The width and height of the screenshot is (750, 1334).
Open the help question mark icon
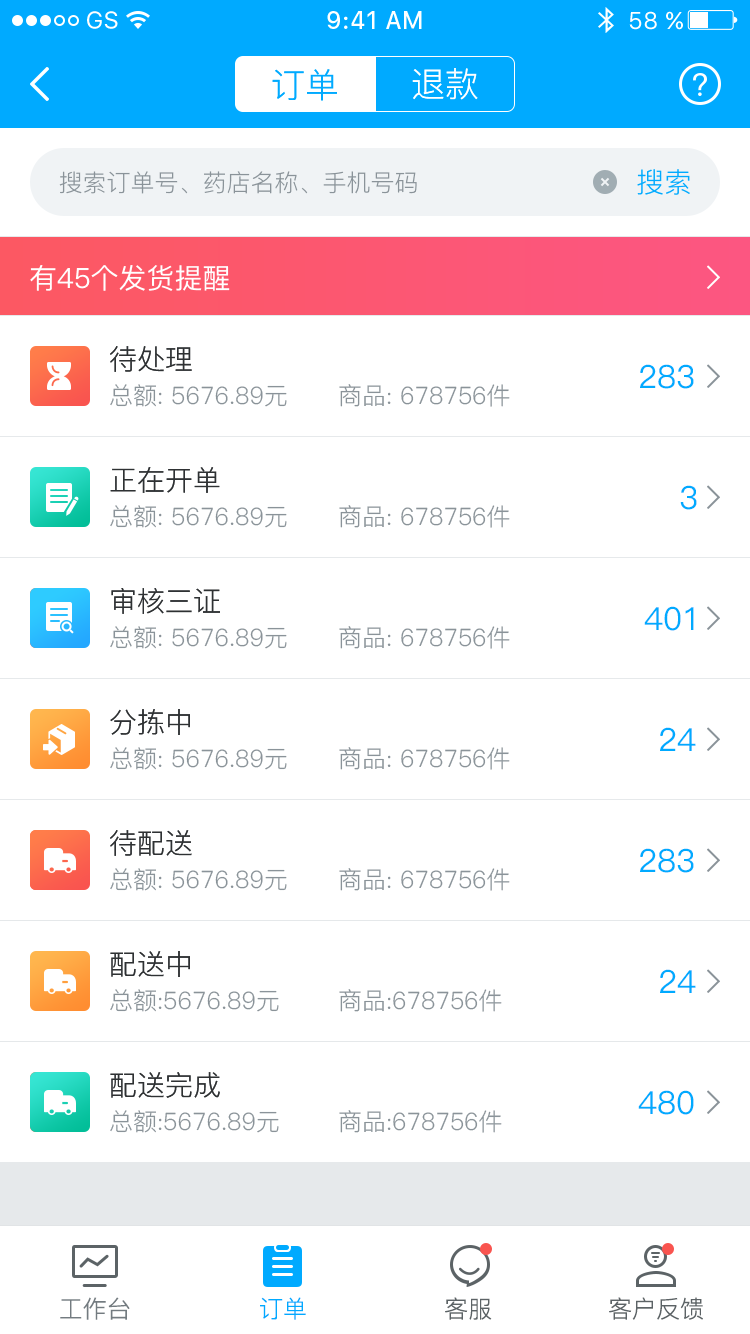coord(699,84)
